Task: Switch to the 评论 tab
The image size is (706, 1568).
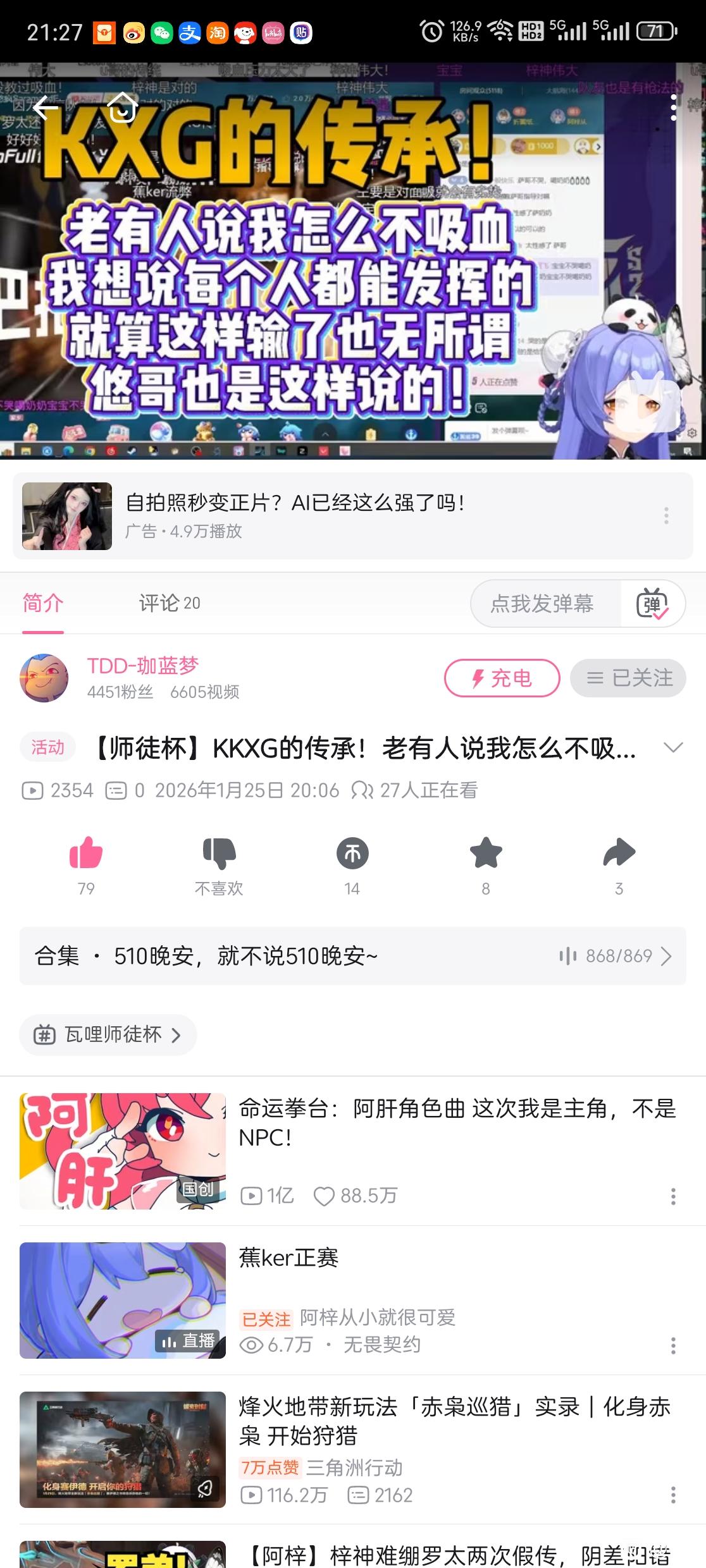Action: 169,603
